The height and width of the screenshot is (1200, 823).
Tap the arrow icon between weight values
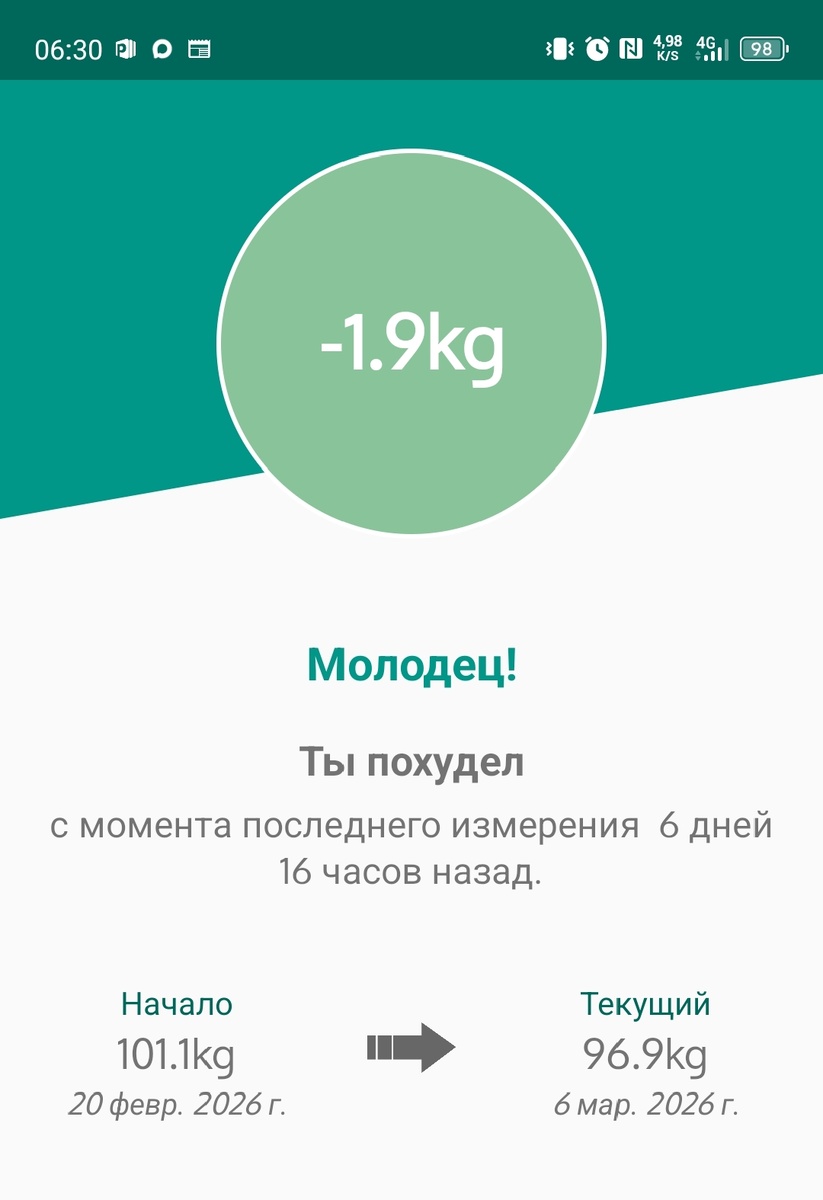(x=410, y=1045)
